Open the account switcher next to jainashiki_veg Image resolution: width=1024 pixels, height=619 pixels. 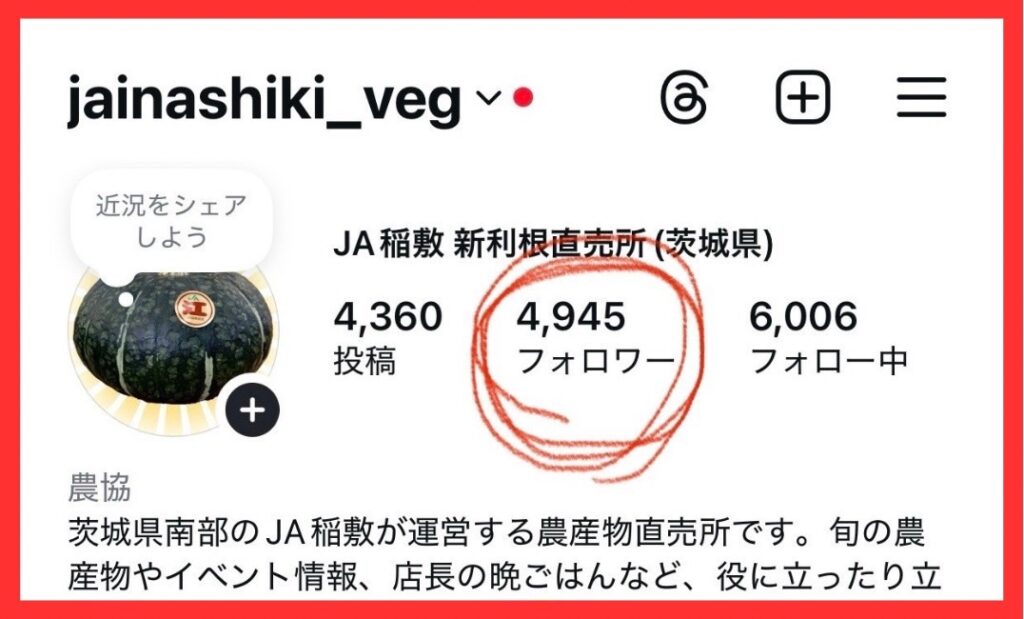(x=487, y=98)
